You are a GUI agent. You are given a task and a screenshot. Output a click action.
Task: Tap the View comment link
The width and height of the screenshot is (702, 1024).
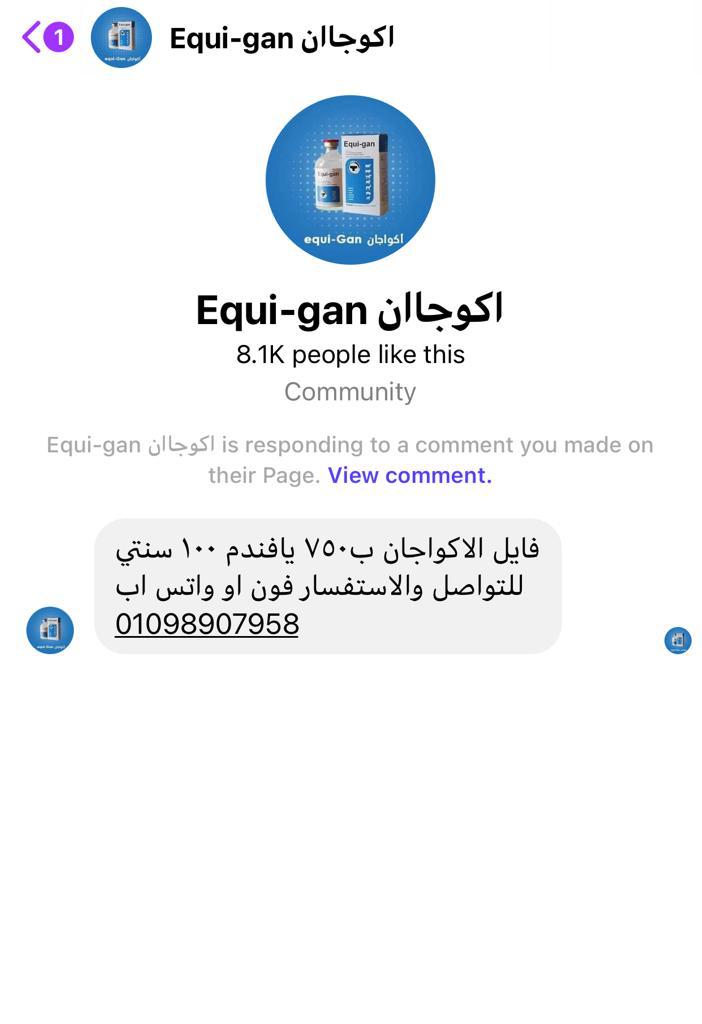click(410, 475)
